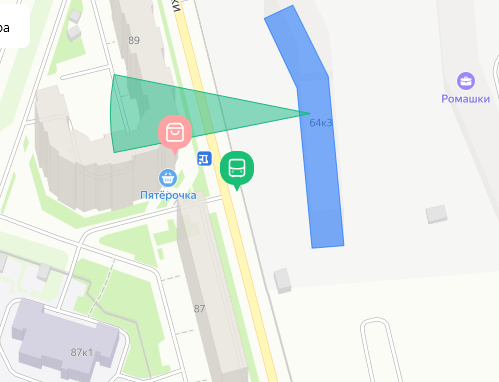Select the Пятёрочка store marker

point(168,178)
